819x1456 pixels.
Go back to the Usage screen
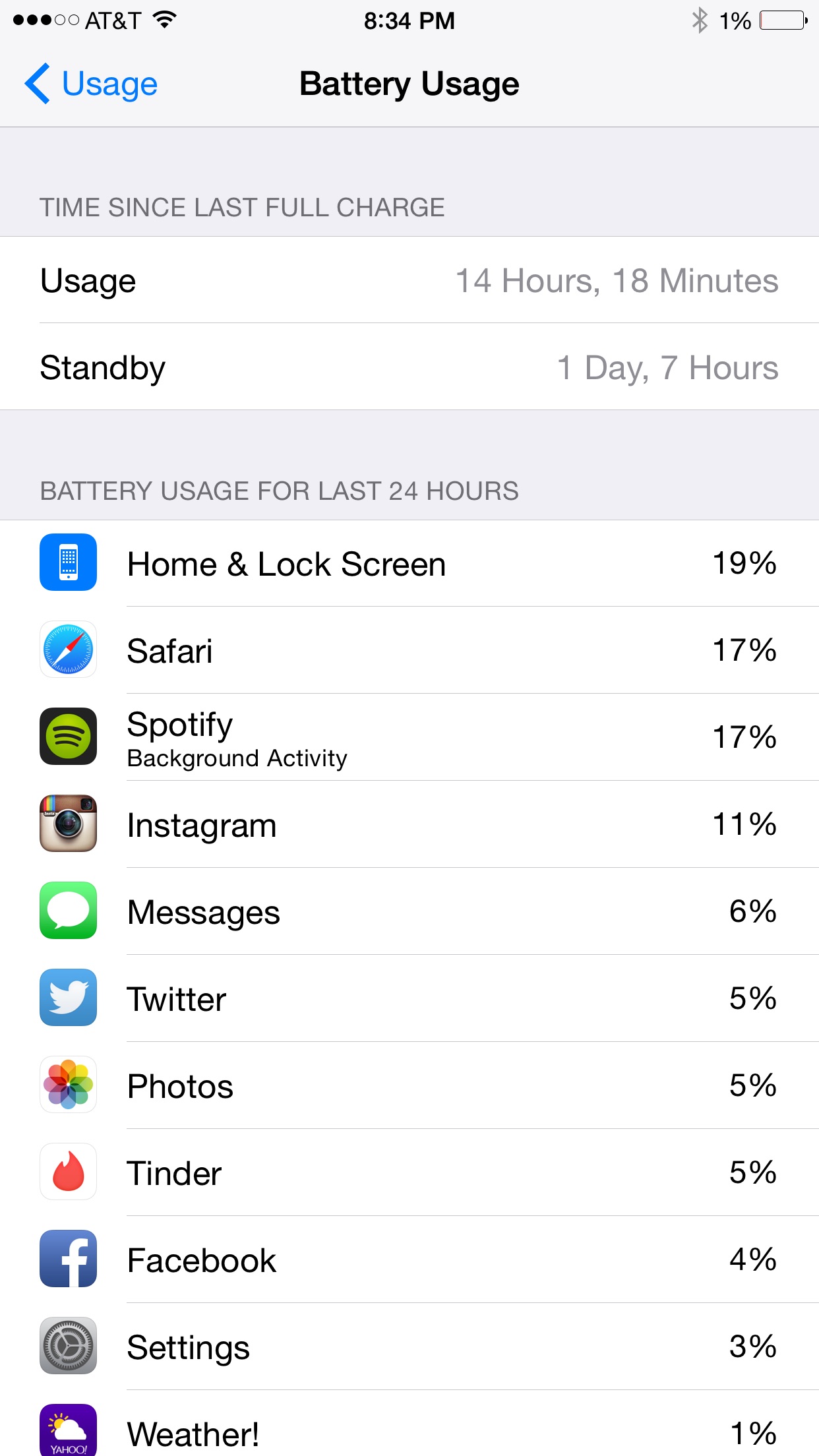coord(91,84)
